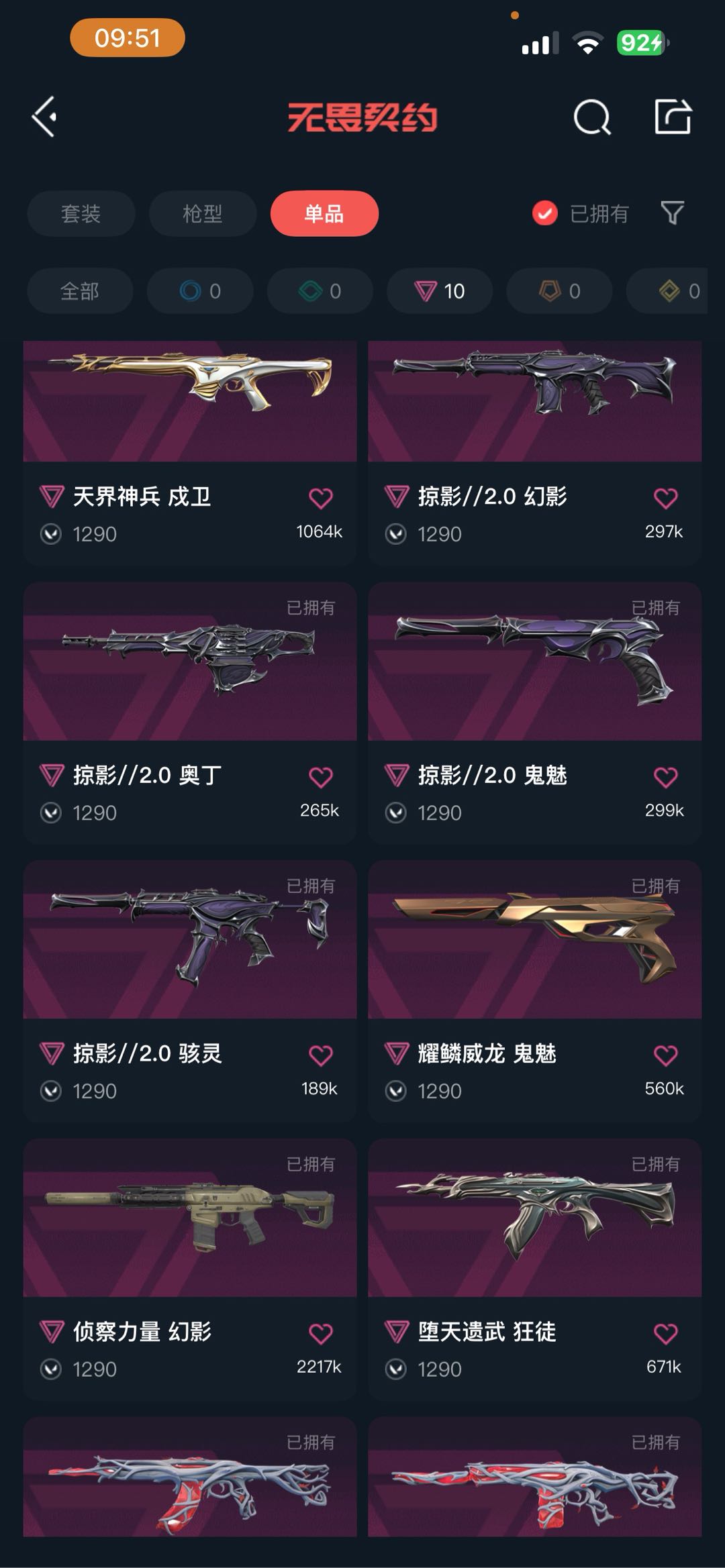Open the funnel filter icon
The image size is (725, 1568).
[672, 213]
